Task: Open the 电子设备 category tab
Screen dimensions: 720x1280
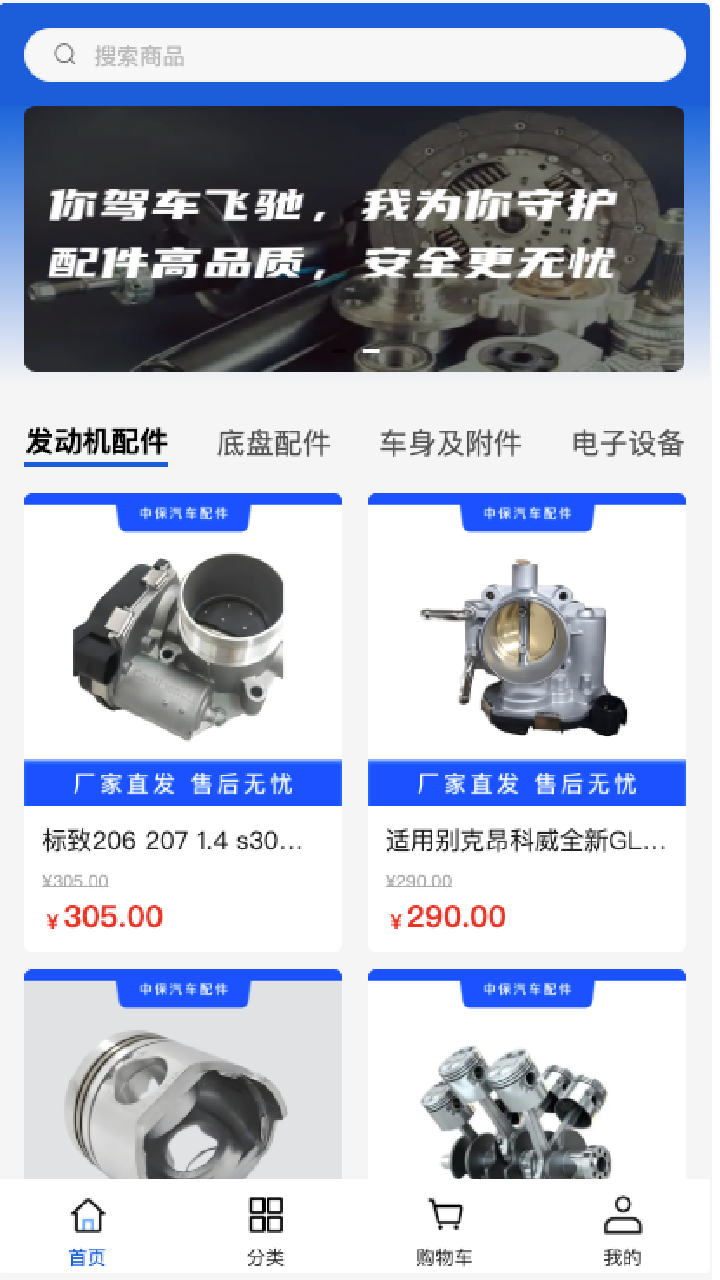Action: point(628,443)
